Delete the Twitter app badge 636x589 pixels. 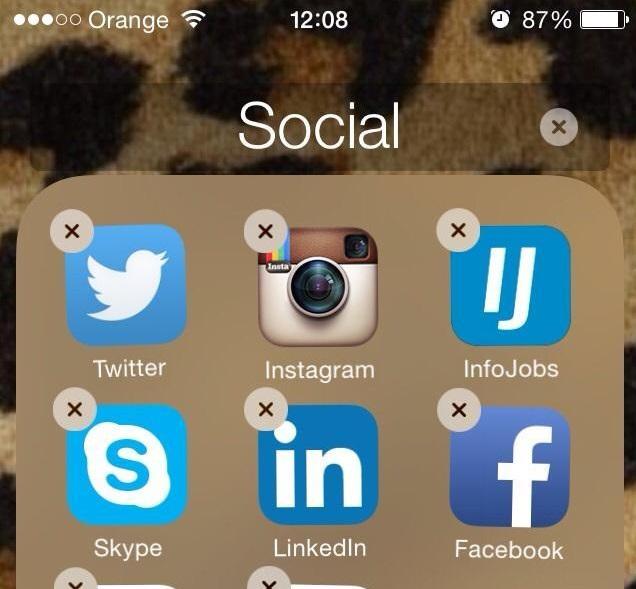pos(71,231)
